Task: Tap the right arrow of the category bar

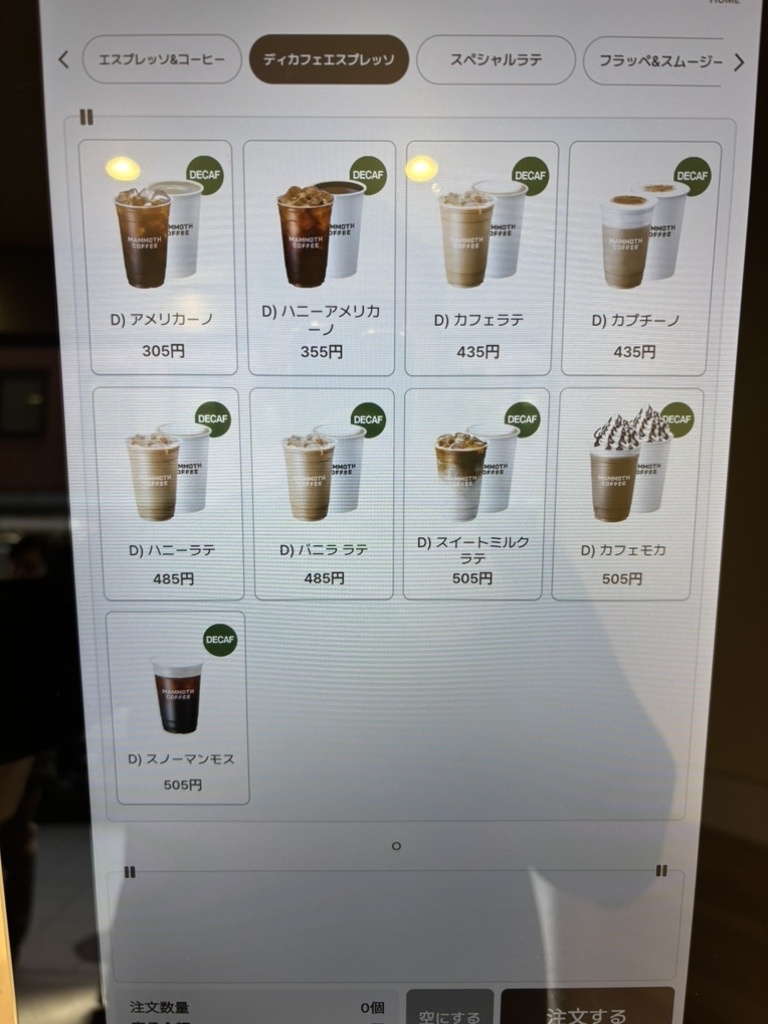Action: (739, 62)
